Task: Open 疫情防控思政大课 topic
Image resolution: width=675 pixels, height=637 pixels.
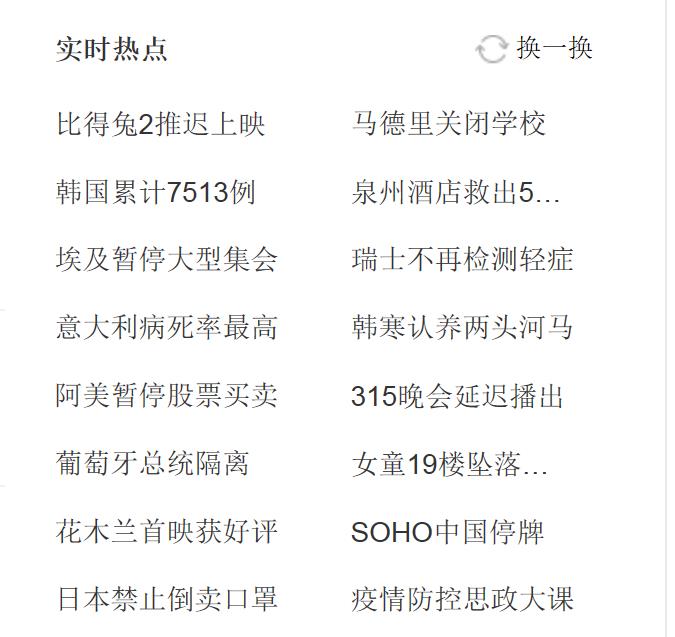Action: (x=462, y=599)
